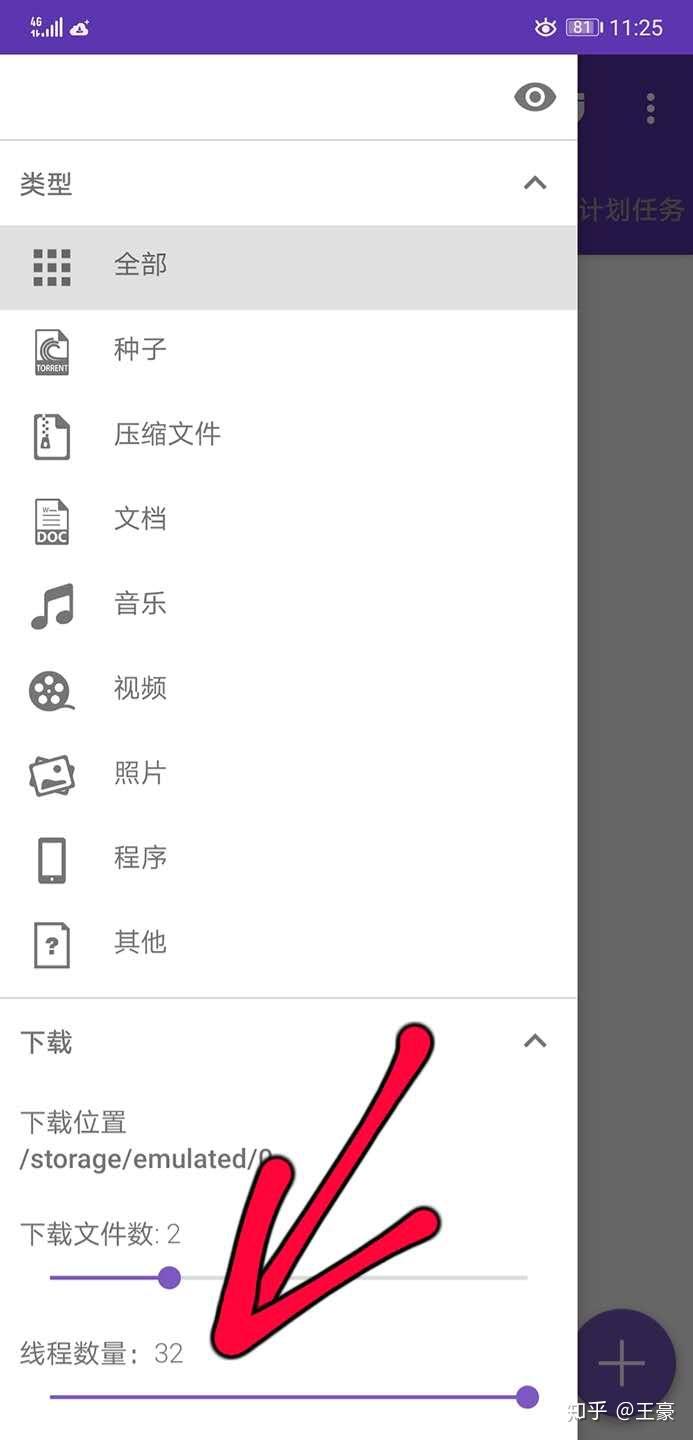The image size is (693, 1440).
Task: Open the three-dot overflow menu
Action: tap(650, 108)
